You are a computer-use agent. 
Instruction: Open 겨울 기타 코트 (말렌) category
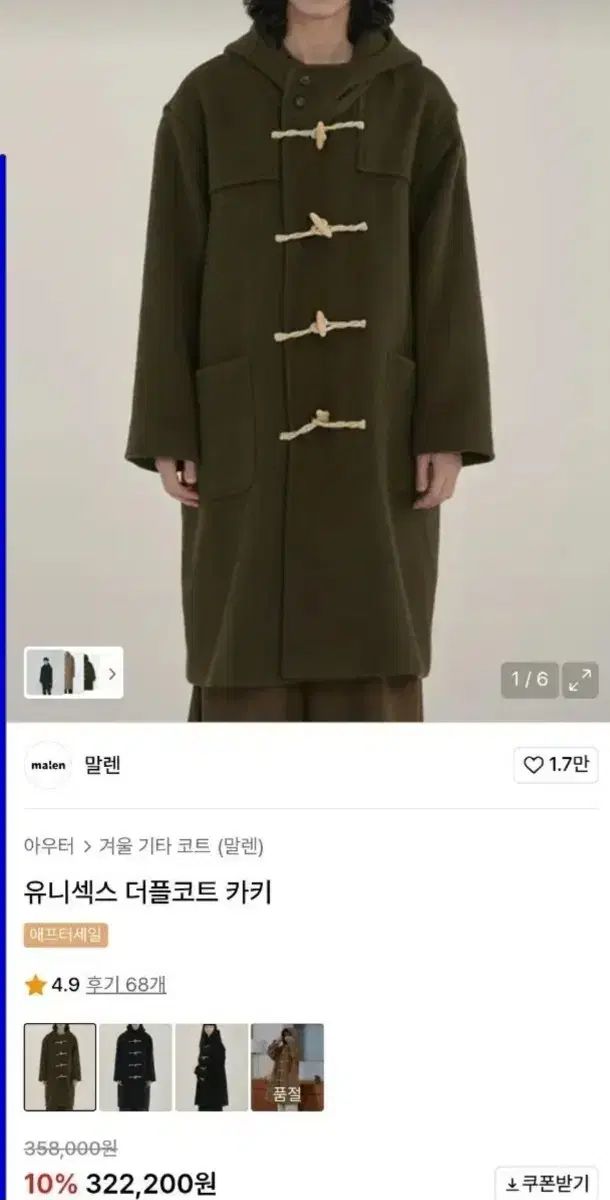(x=181, y=846)
